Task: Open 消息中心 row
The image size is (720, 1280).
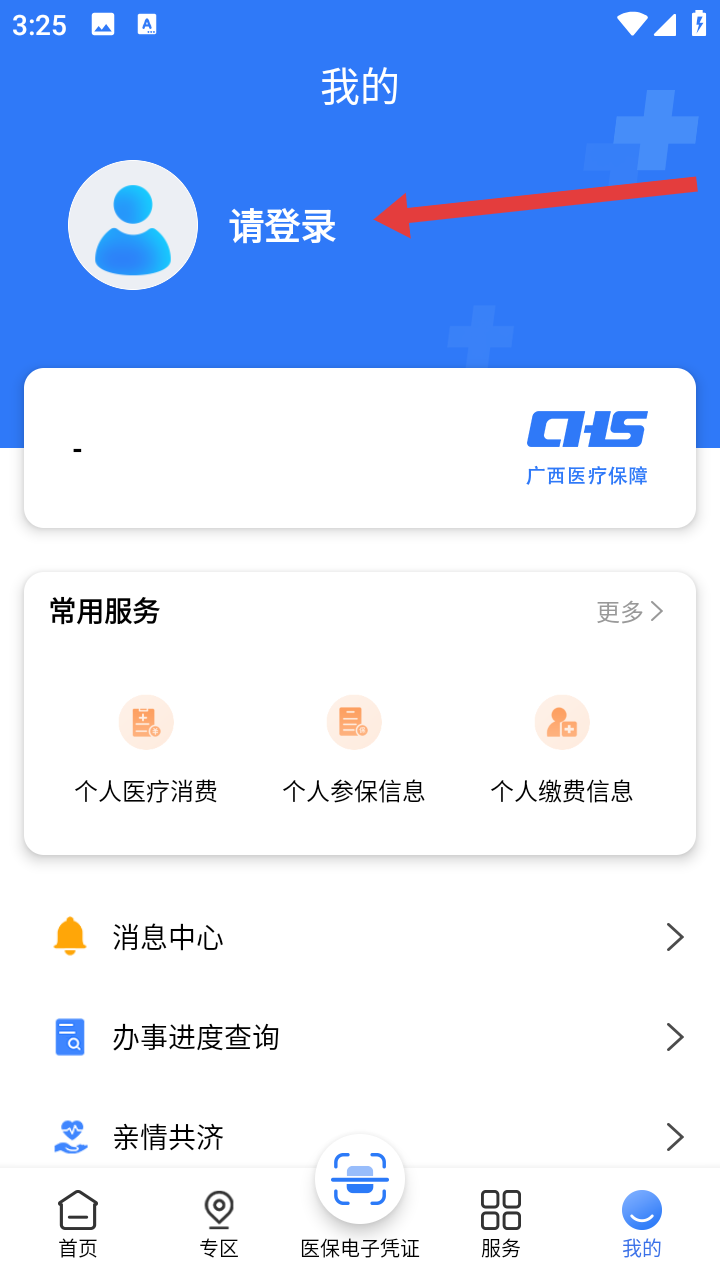Action: pos(360,937)
